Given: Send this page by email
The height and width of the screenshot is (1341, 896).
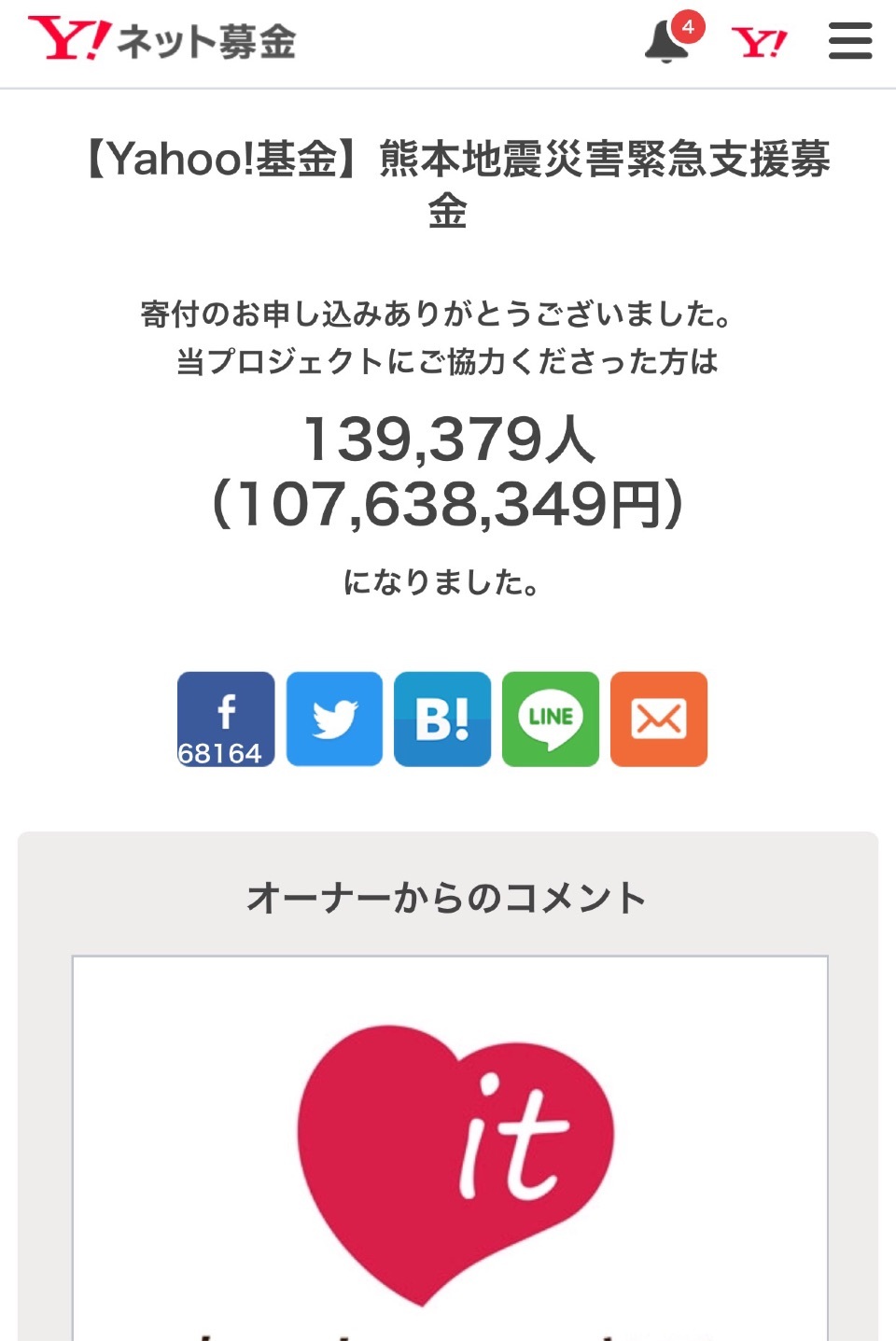Looking at the screenshot, I should (x=659, y=719).
